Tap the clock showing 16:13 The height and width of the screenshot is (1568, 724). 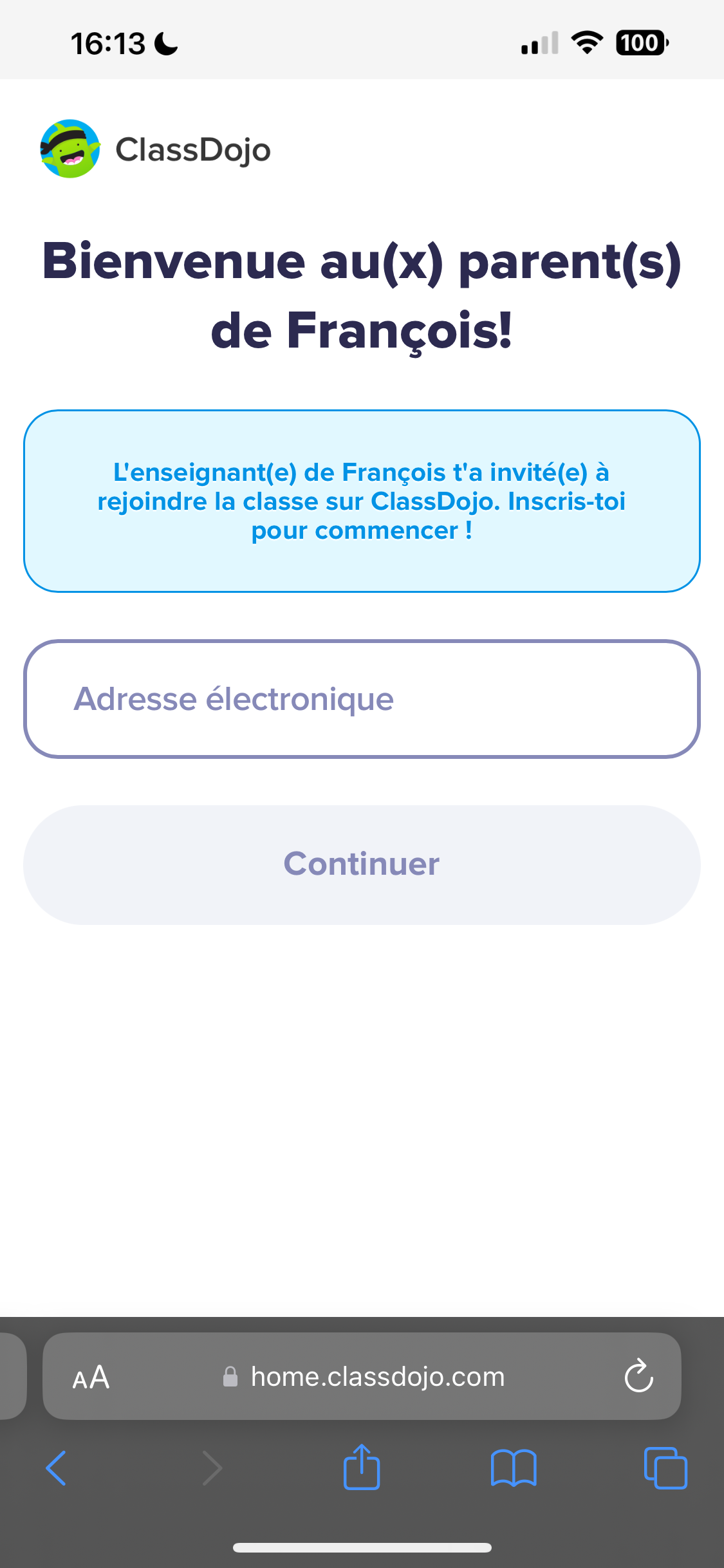[x=109, y=42]
